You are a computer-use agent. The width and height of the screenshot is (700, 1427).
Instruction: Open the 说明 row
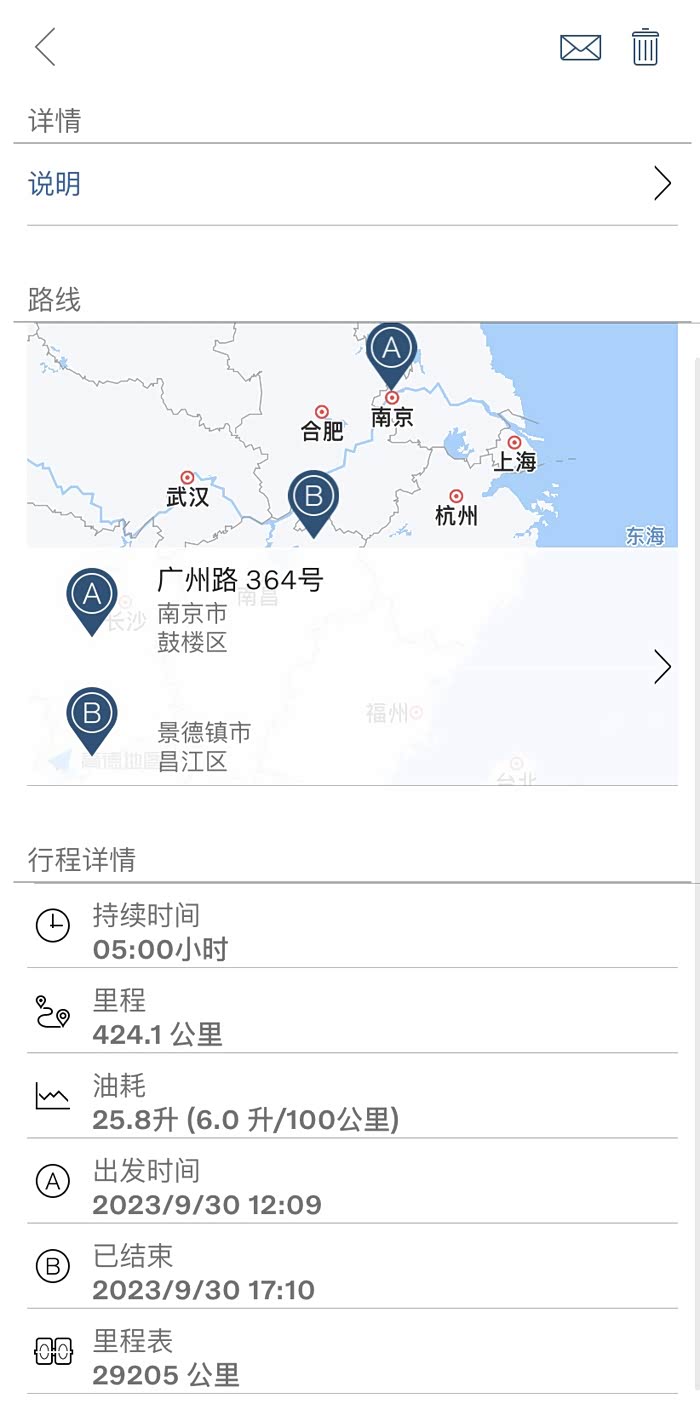click(350, 184)
